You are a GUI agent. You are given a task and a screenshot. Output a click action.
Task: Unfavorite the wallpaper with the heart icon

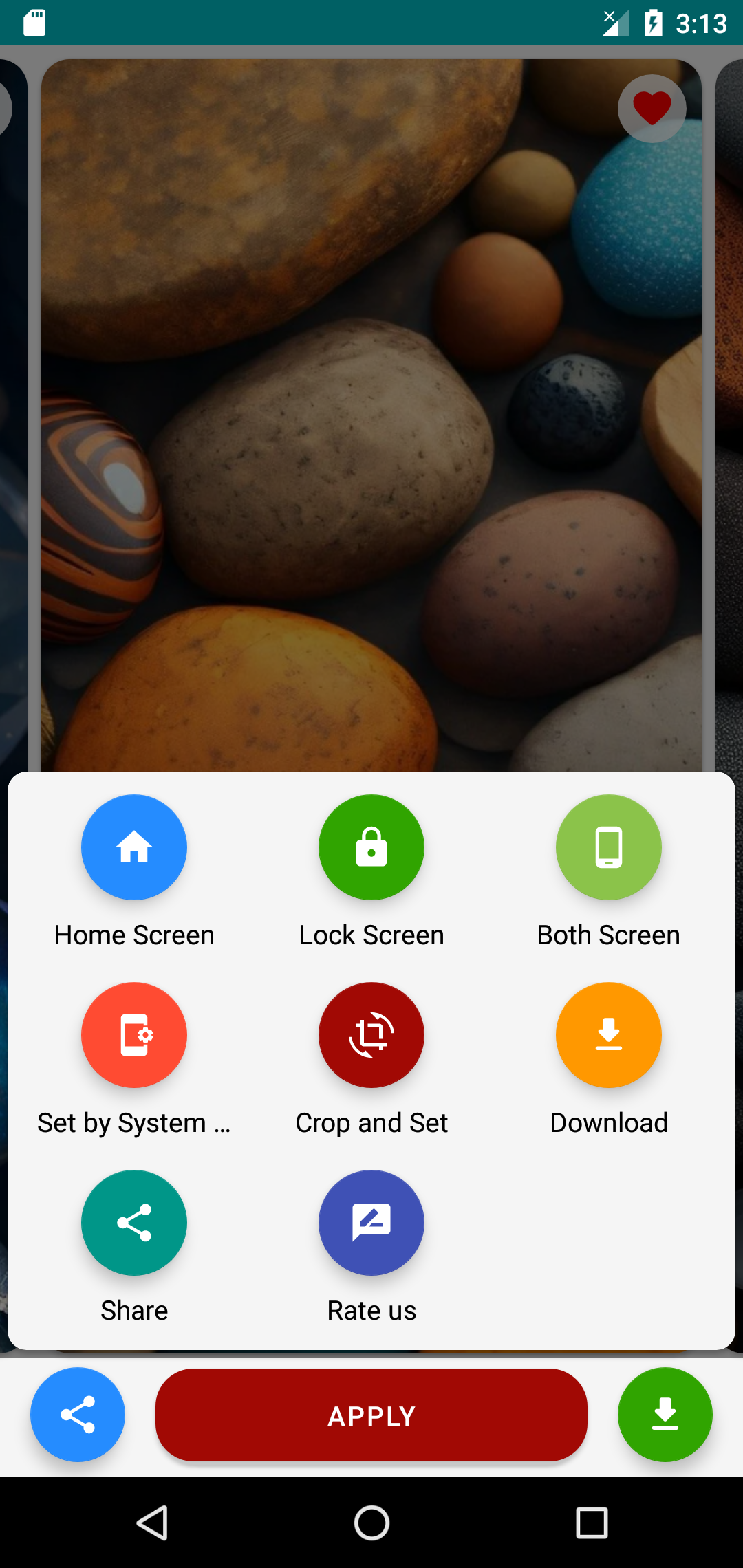(x=652, y=109)
